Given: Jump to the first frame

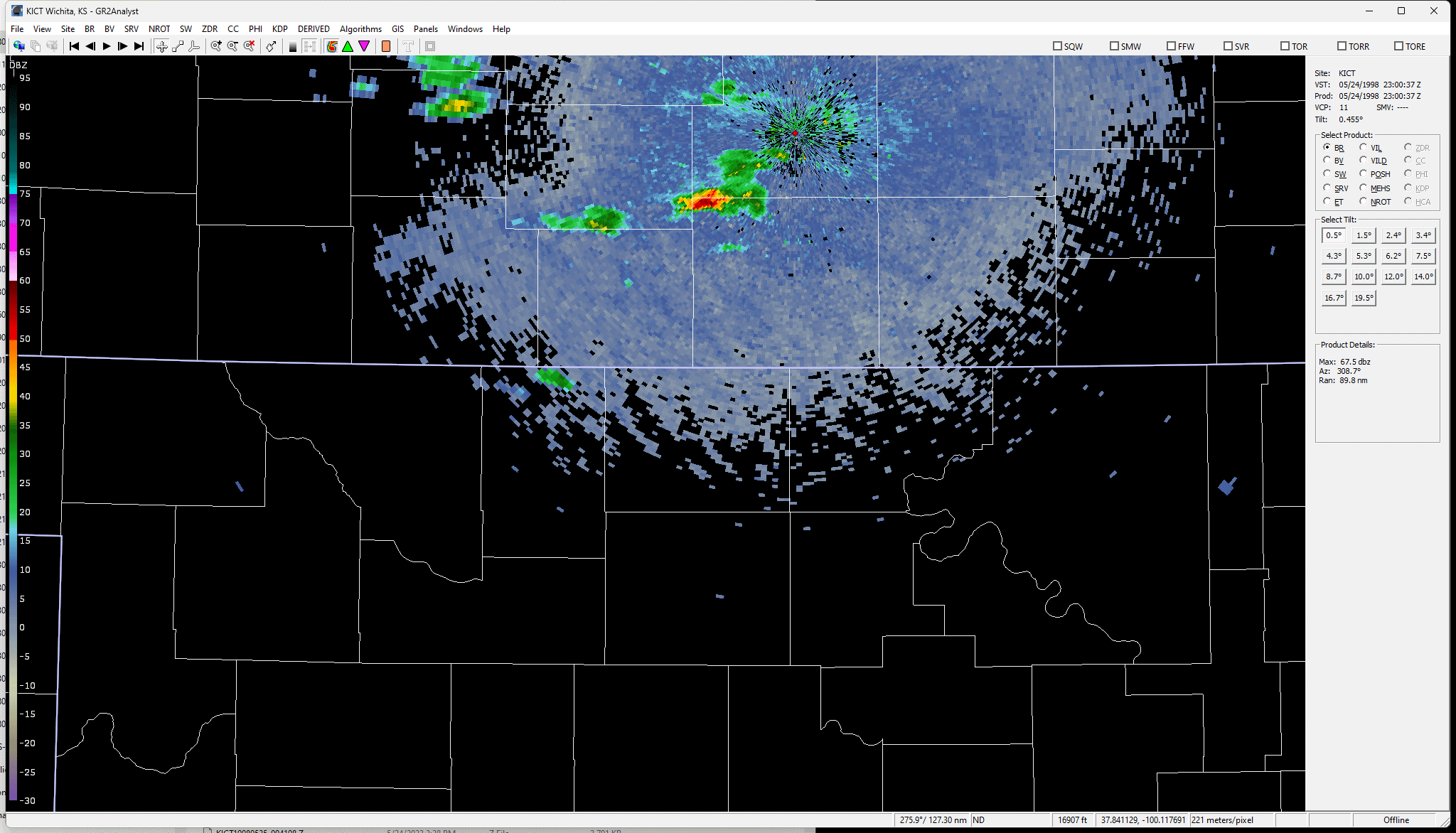Looking at the screenshot, I should [x=74, y=46].
